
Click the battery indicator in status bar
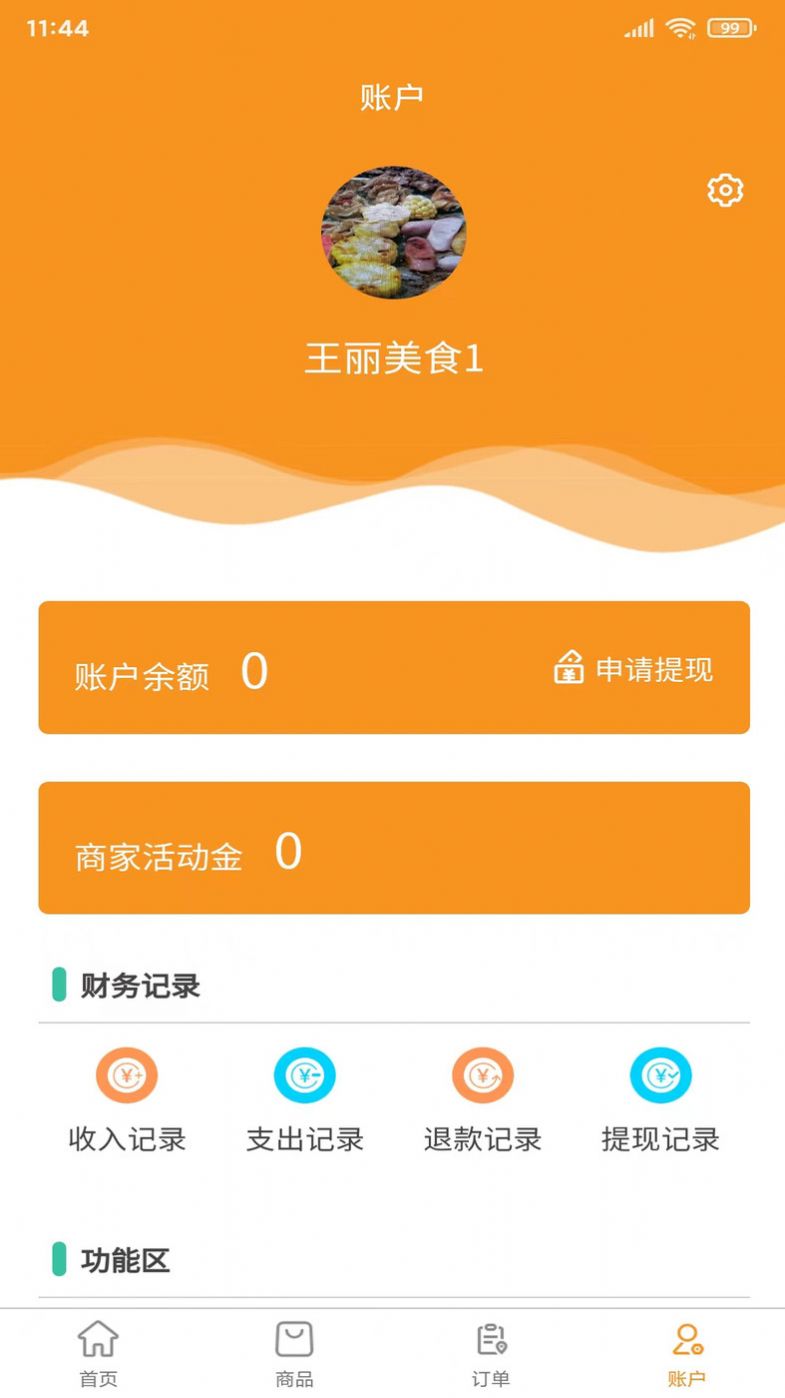[x=729, y=28]
